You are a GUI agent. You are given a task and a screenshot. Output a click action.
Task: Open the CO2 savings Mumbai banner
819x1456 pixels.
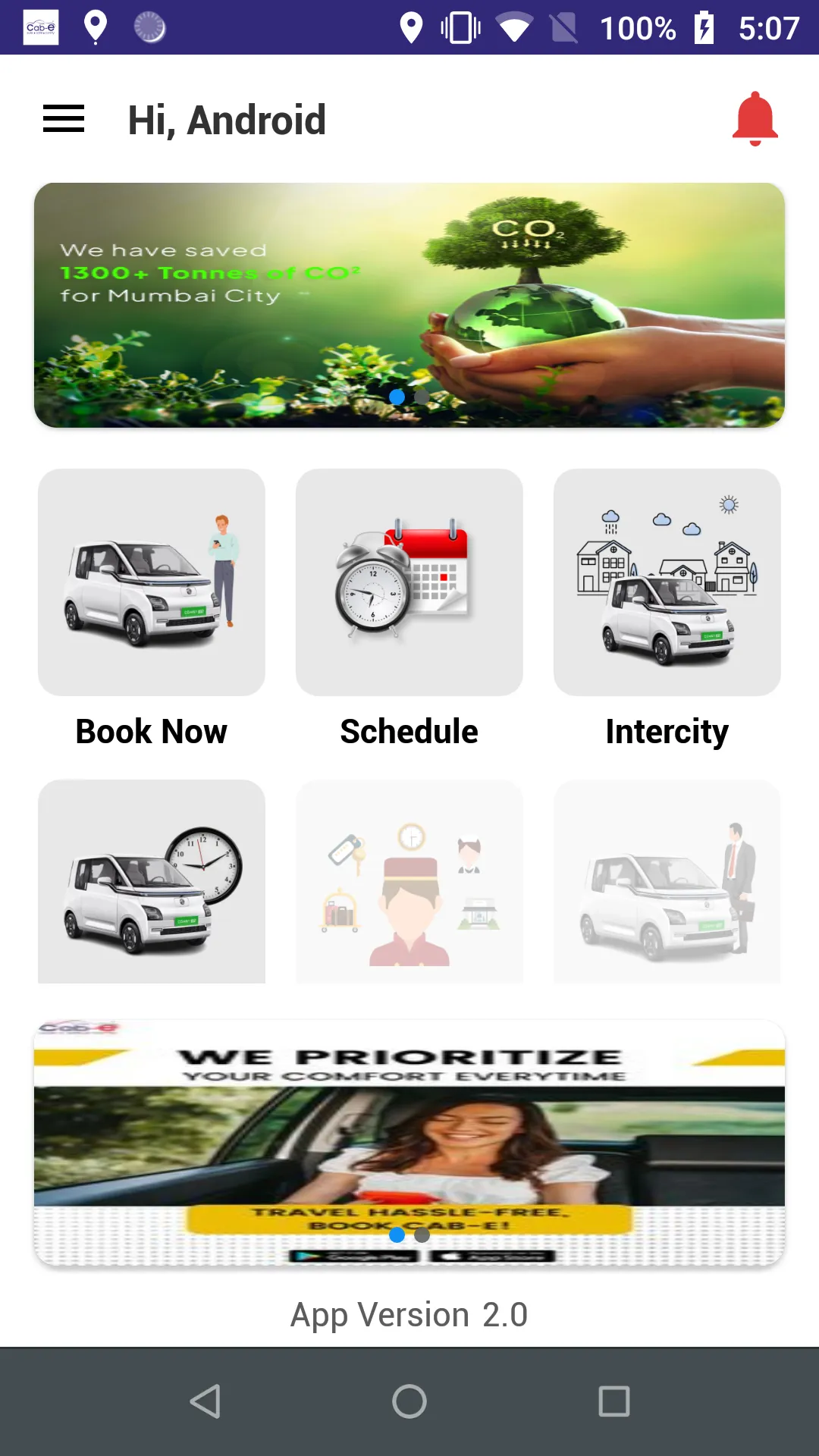[409, 305]
